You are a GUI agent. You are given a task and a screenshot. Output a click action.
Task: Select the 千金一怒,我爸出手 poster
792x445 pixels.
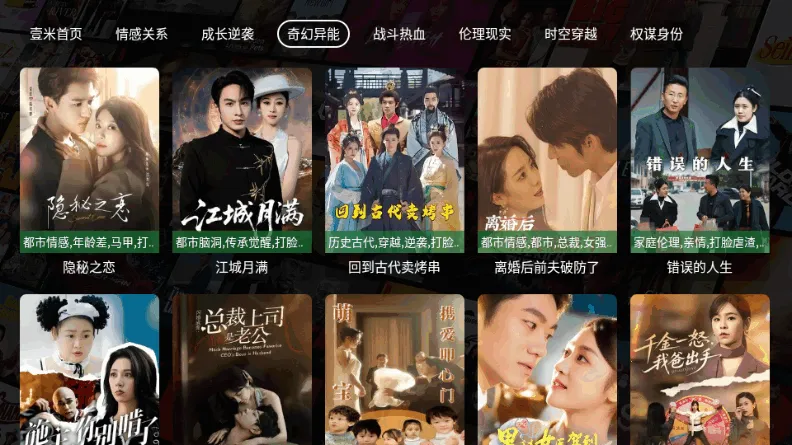click(x=700, y=370)
